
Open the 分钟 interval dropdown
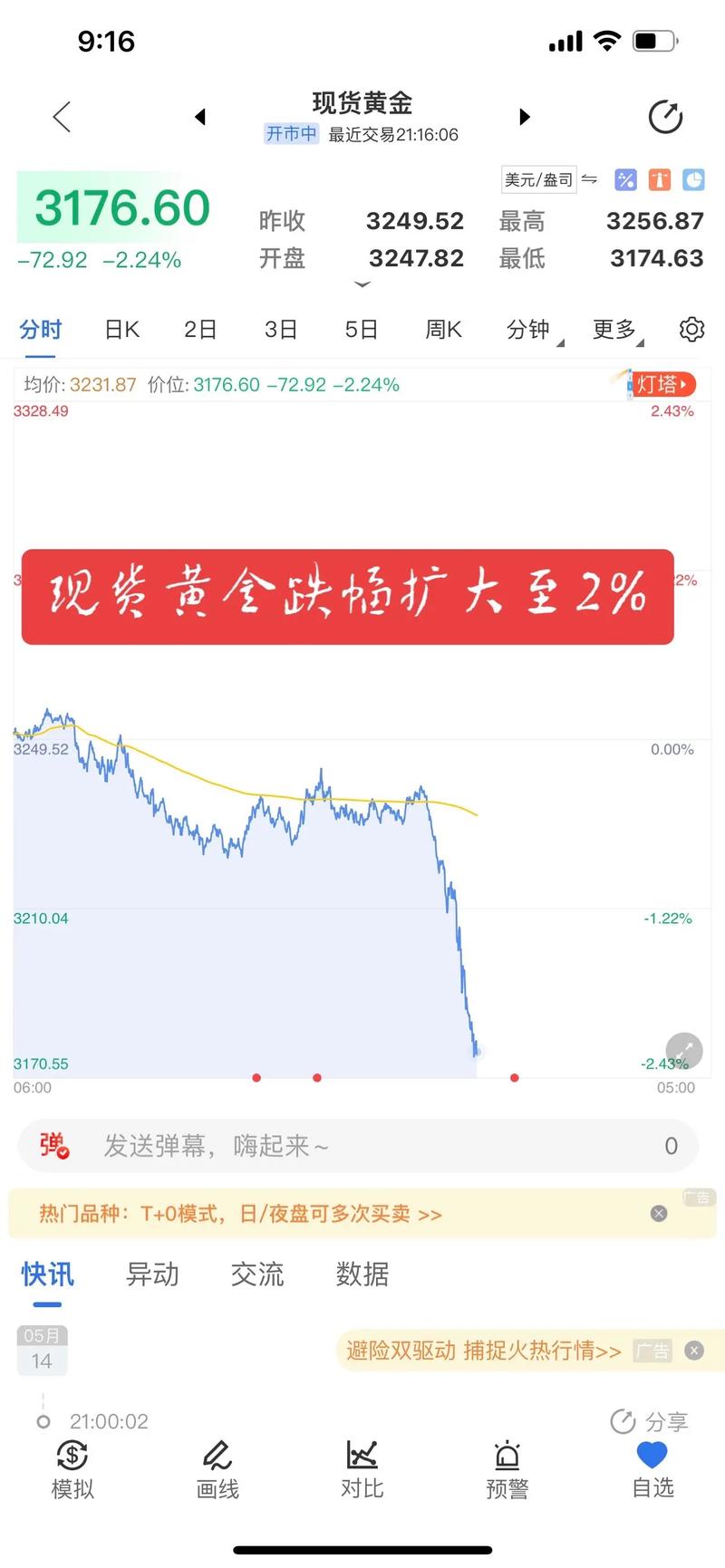[530, 330]
